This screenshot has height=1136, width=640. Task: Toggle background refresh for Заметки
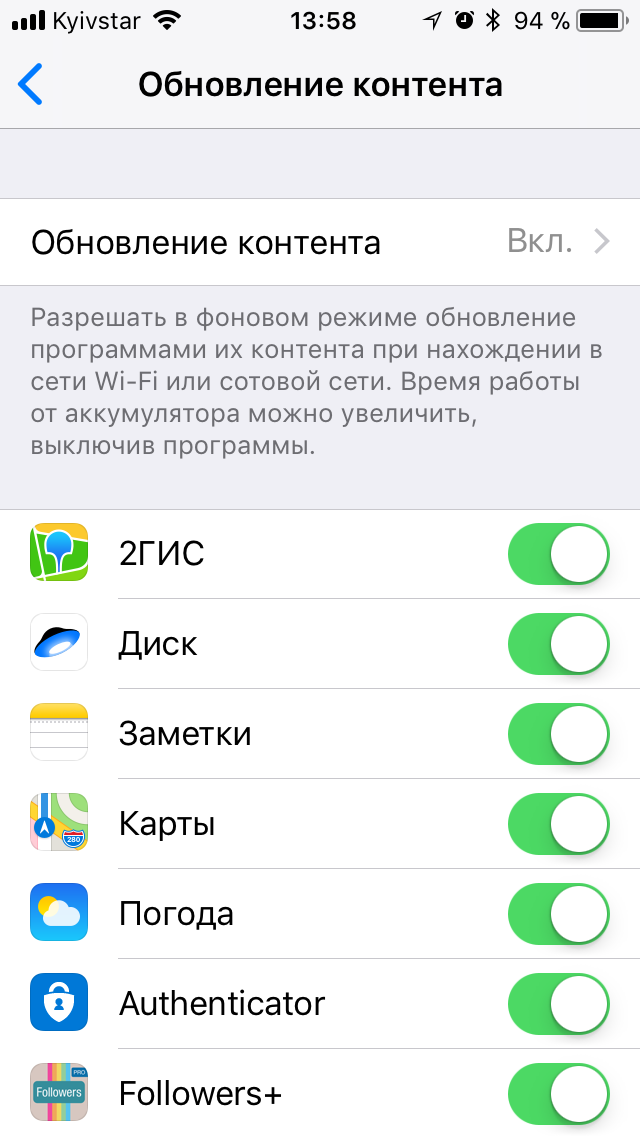(558, 734)
